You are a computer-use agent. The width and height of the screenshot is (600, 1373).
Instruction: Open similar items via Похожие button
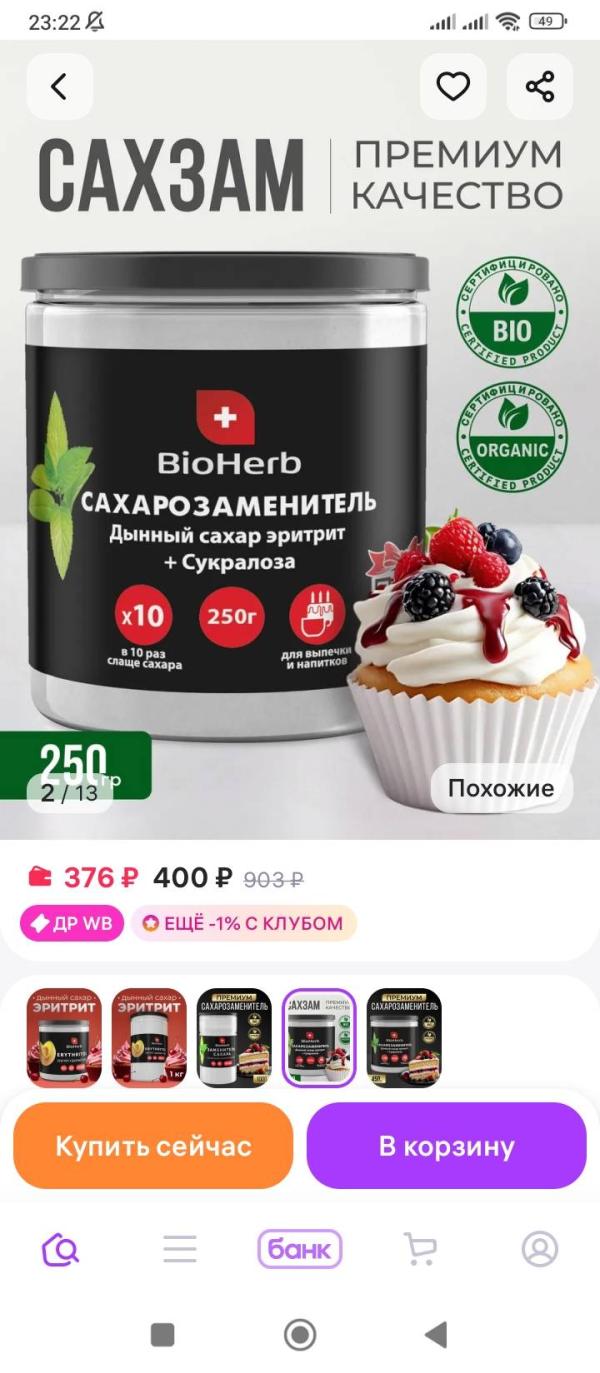pos(500,788)
